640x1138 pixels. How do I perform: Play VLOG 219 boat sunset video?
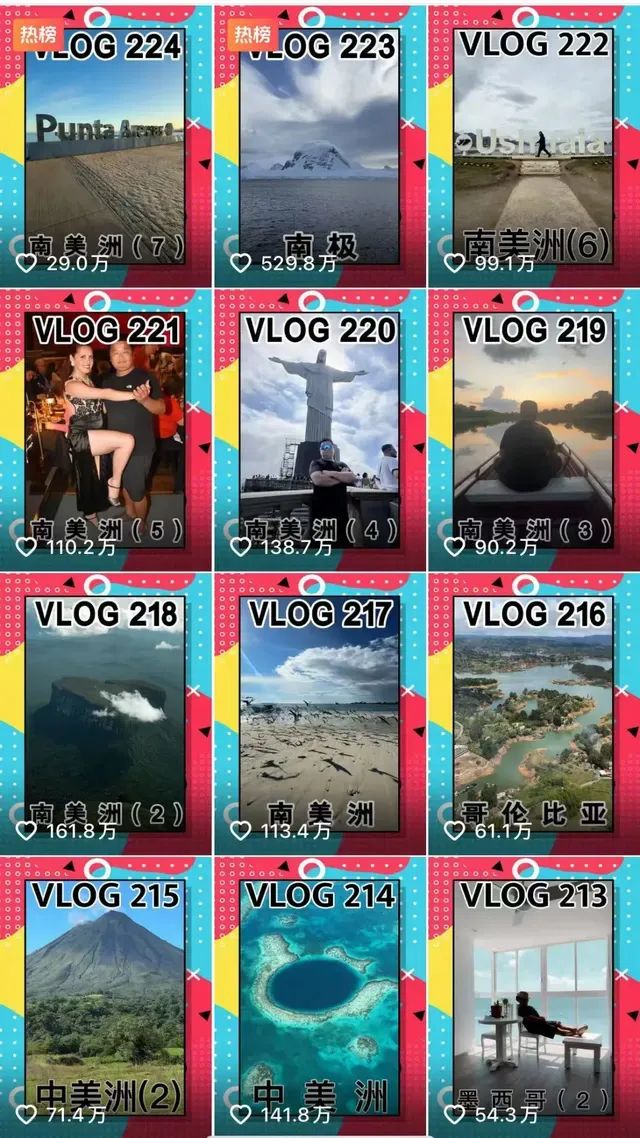tap(533, 430)
